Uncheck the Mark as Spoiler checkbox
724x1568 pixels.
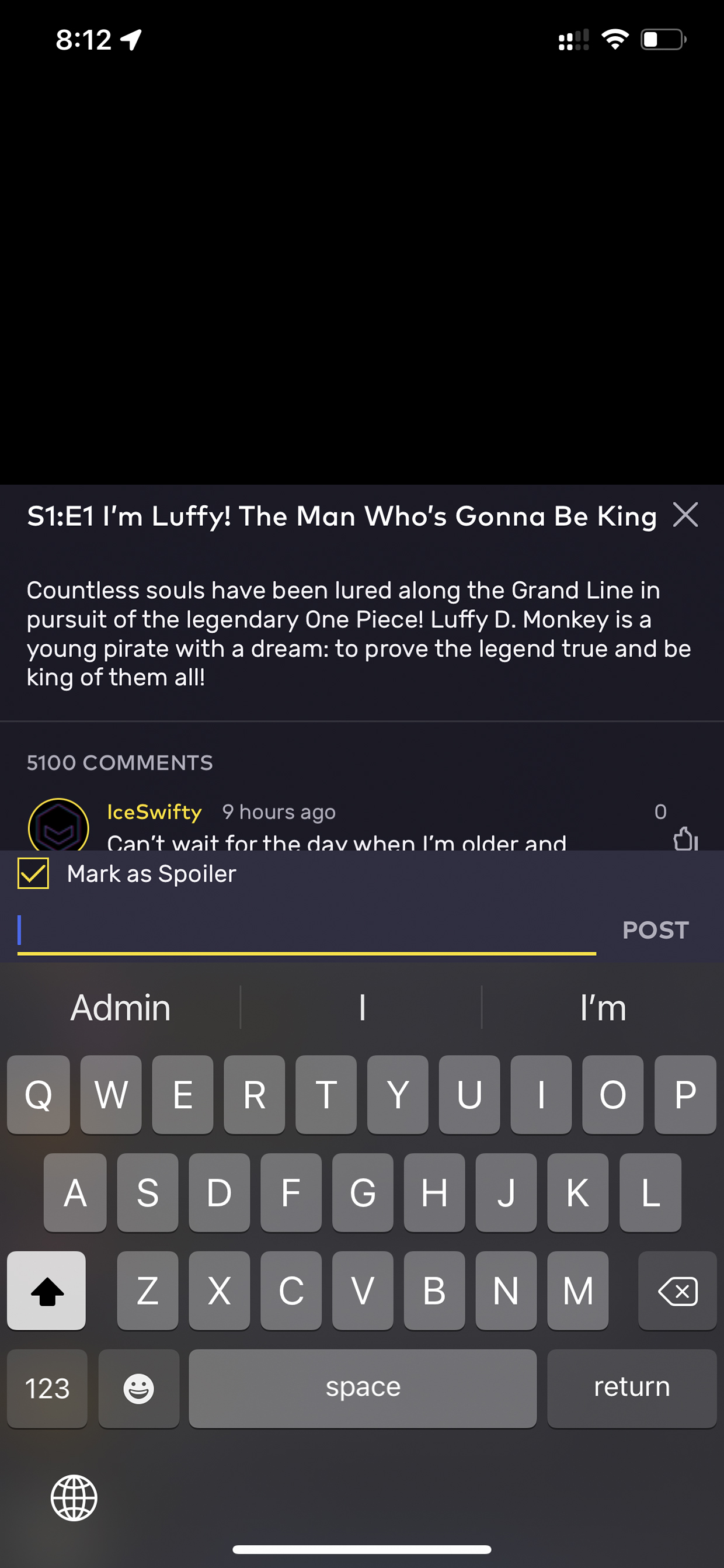point(33,873)
